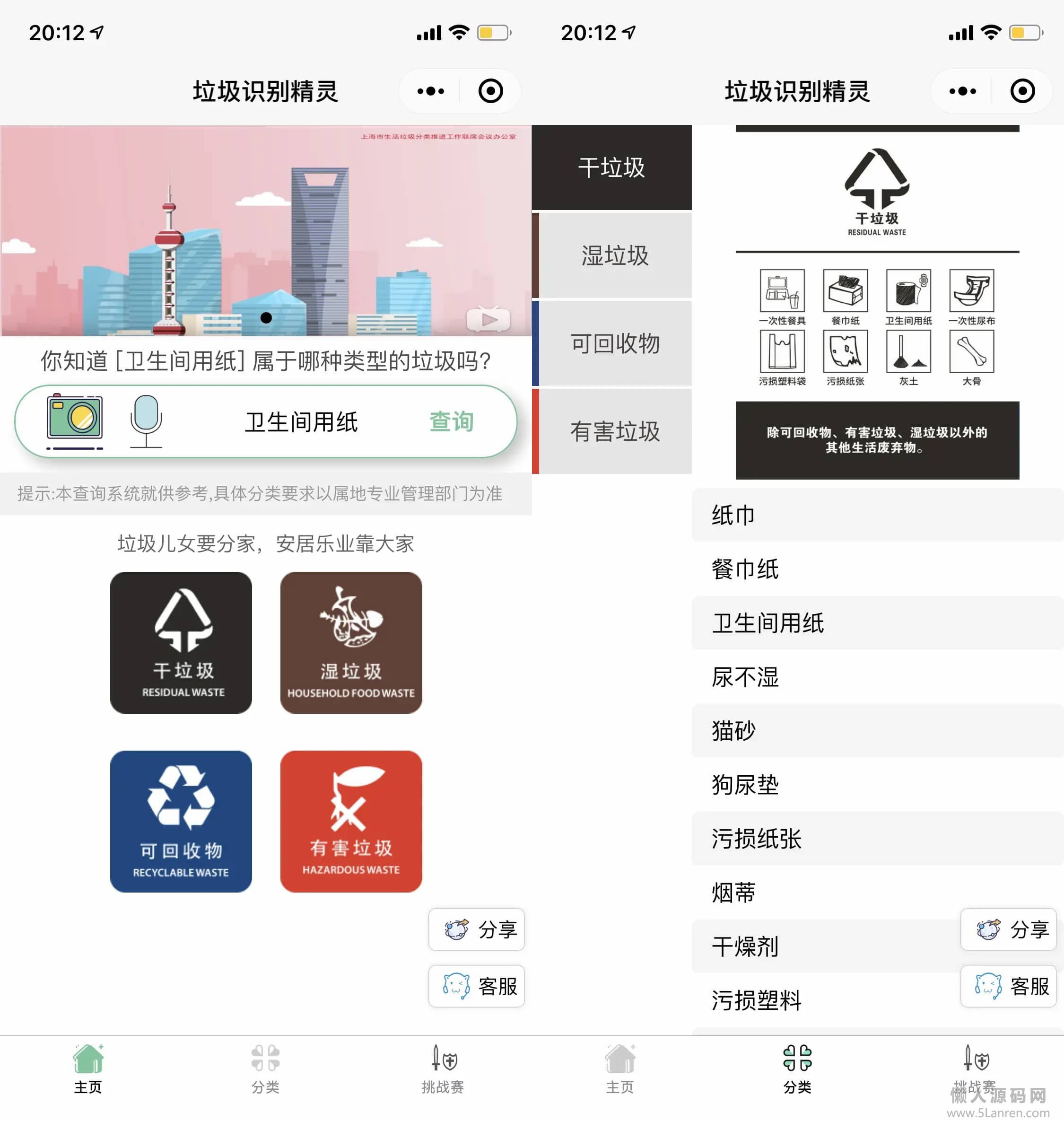Open the 猫砂 list item
This screenshot has width=1064, height=1121.
pos(876,731)
